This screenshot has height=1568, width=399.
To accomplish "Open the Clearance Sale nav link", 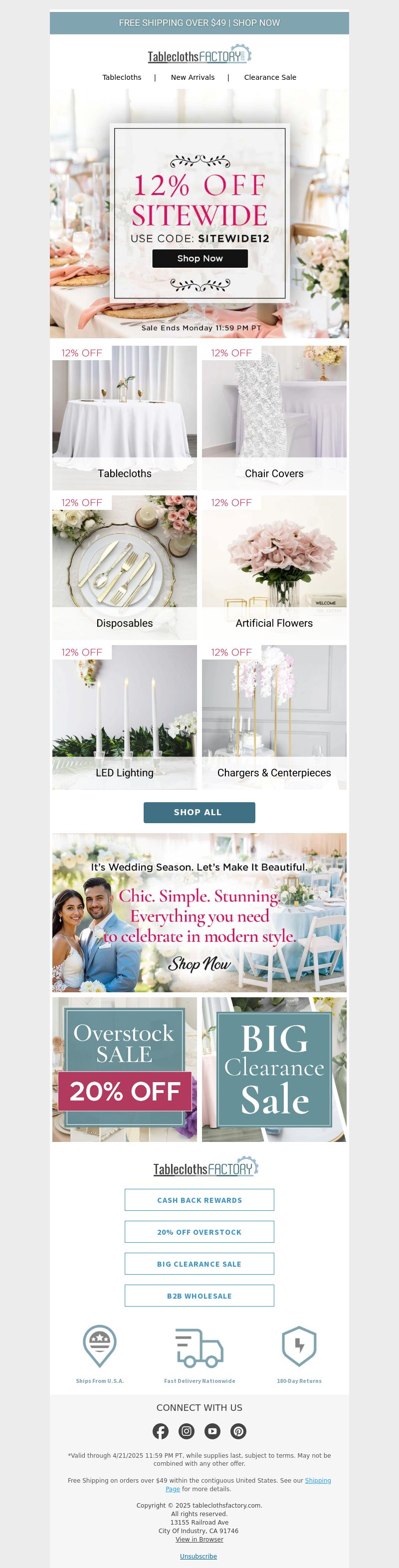I will pos(270,77).
